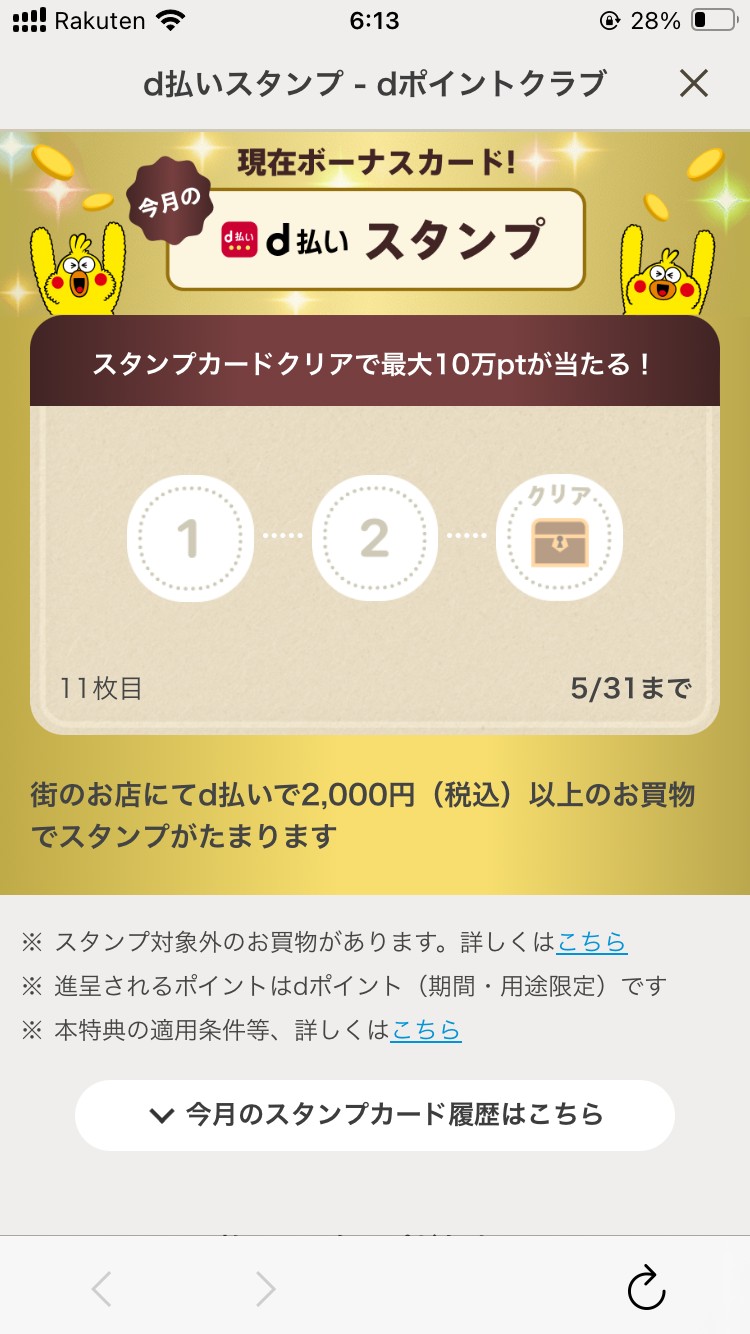
Task: Expand 今月のスタンプカード履歴はこちら
Action: (375, 1115)
